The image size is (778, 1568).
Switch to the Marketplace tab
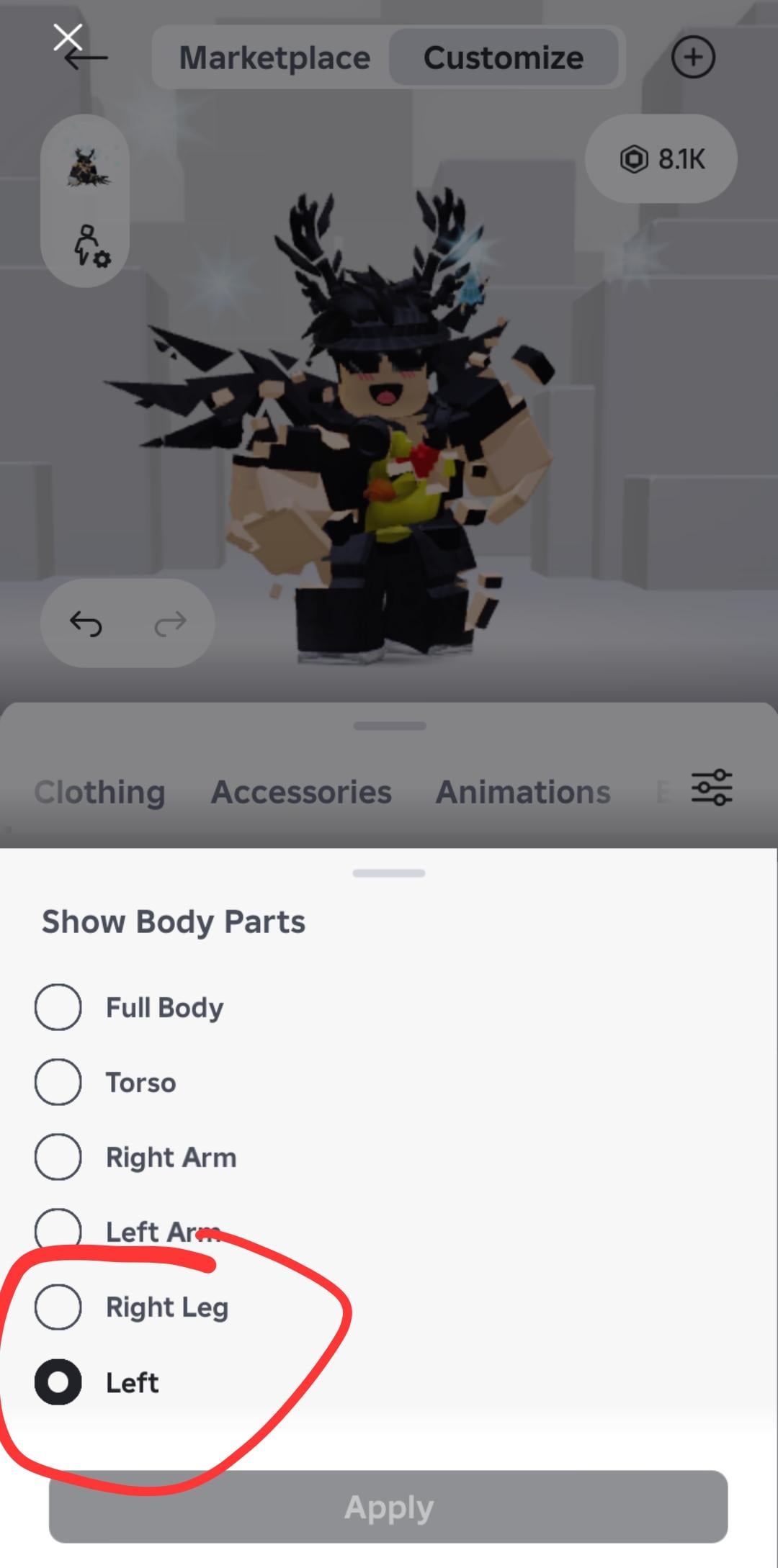pyautogui.click(x=274, y=58)
